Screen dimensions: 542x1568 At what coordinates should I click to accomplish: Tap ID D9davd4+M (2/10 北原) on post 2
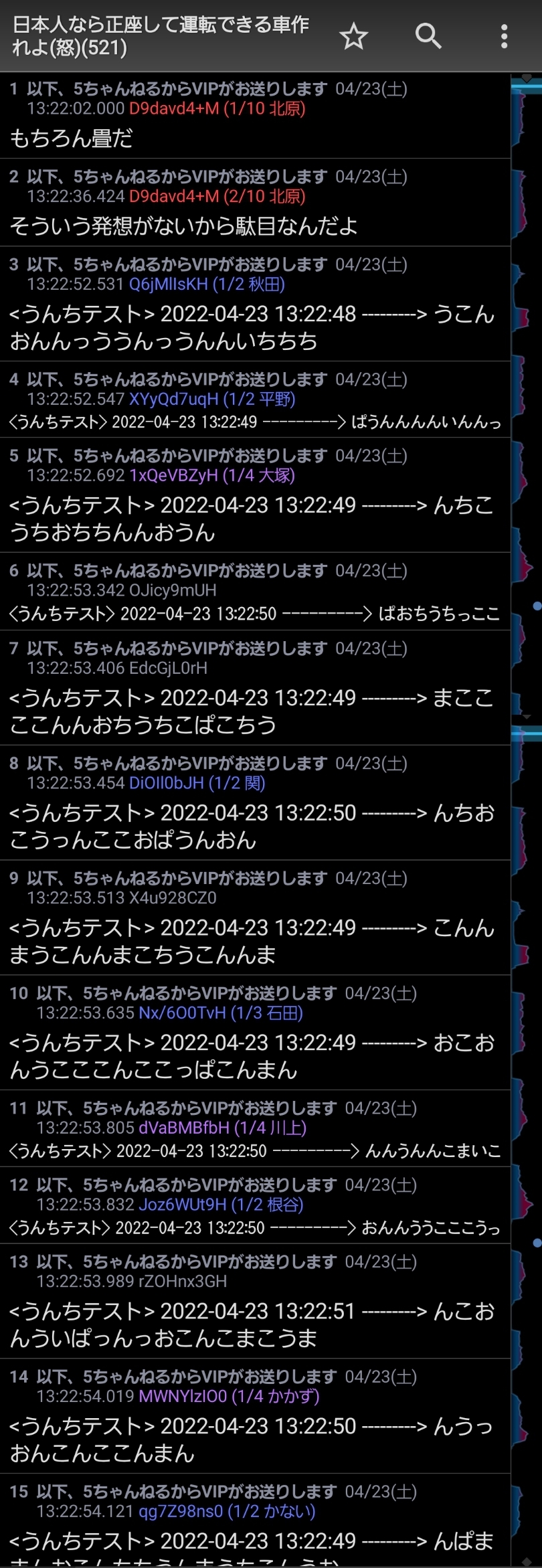click(217, 196)
